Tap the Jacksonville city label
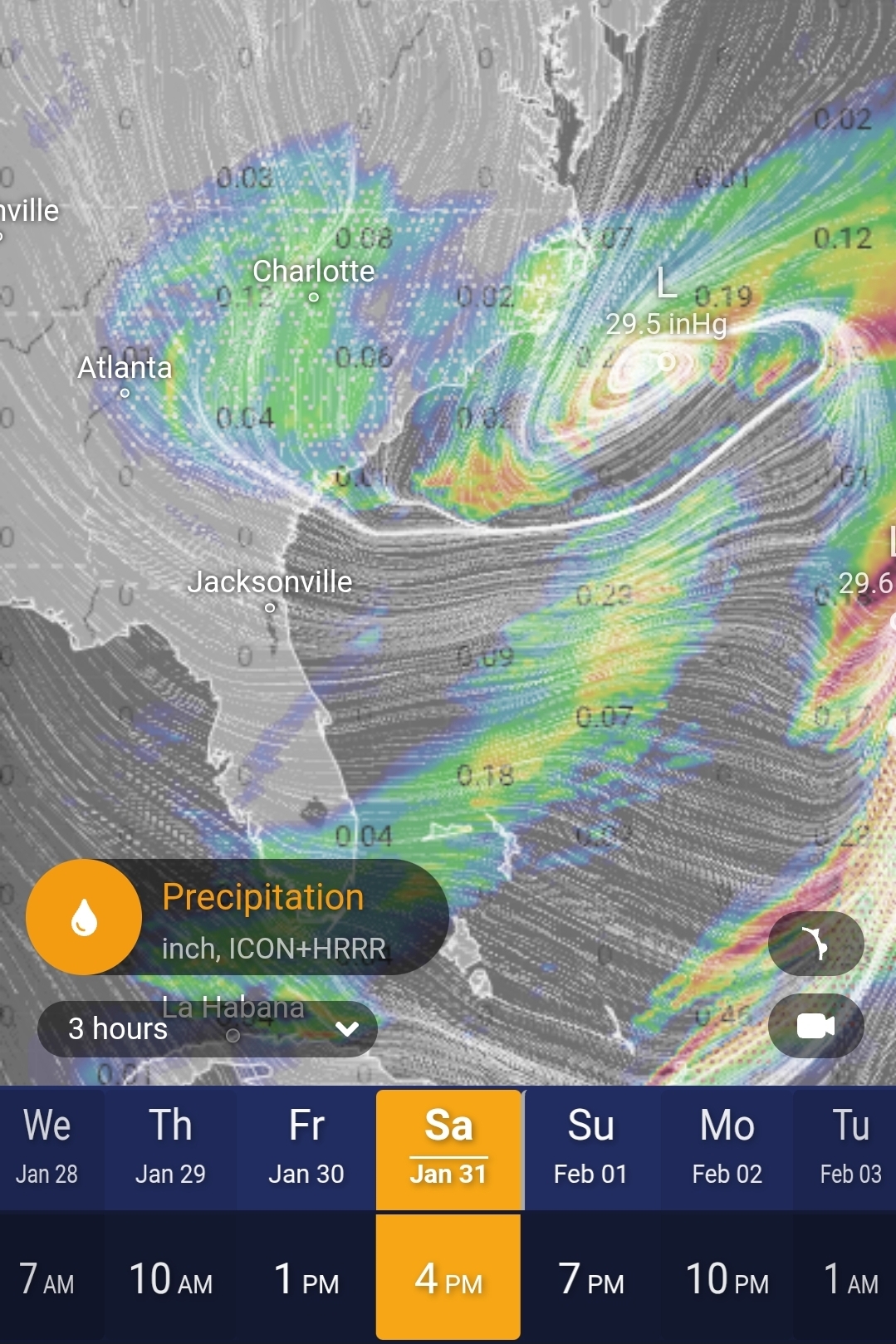The image size is (896, 1344). coord(270,582)
